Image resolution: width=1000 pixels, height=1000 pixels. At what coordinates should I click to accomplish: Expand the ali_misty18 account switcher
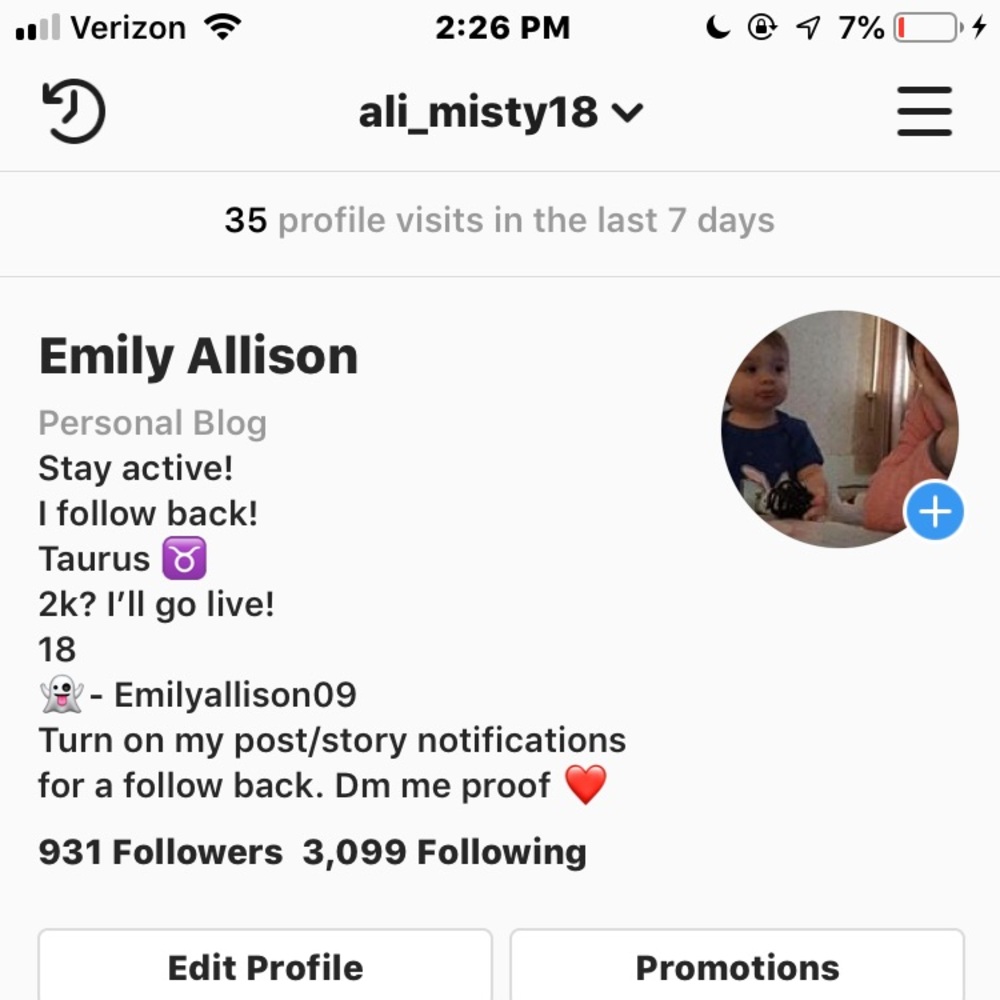click(x=500, y=113)
